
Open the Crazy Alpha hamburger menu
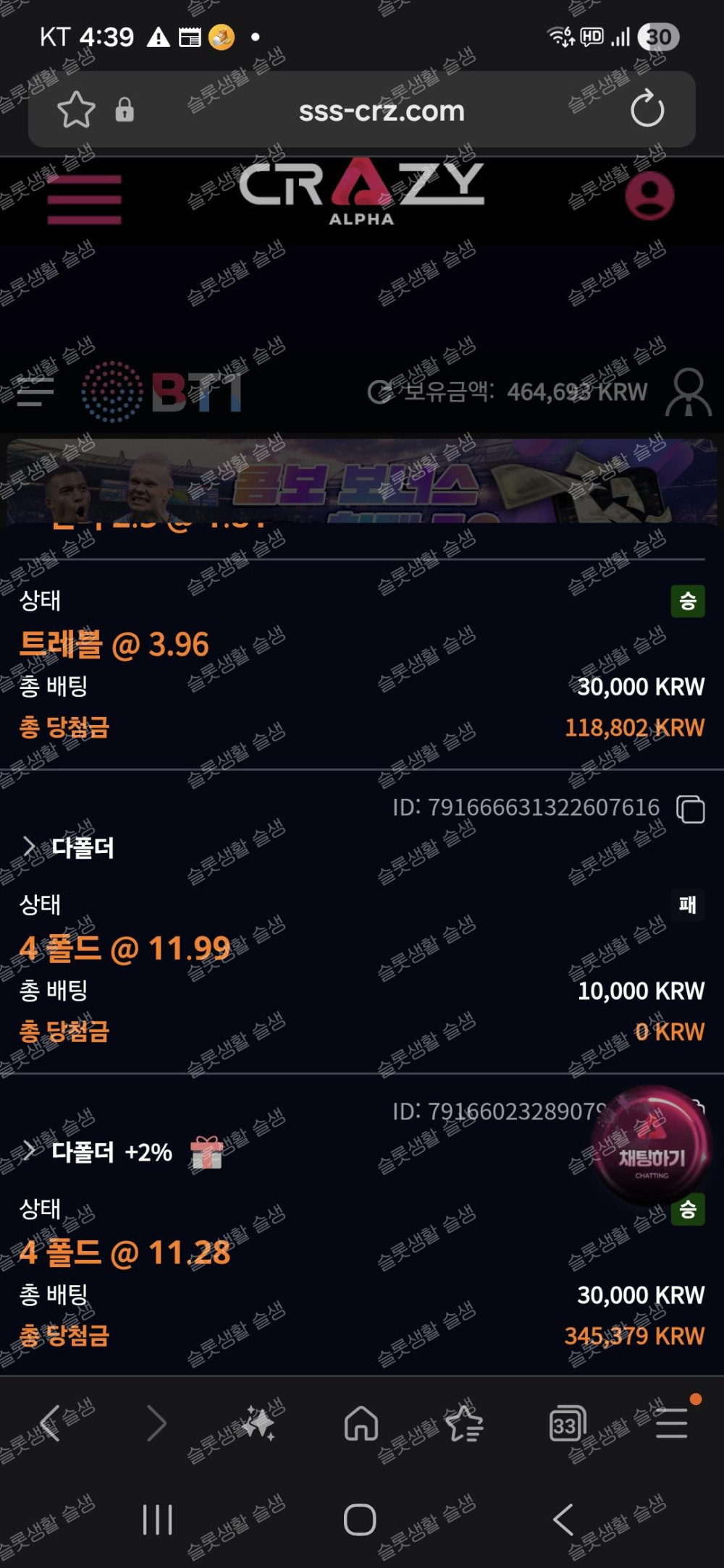click(84, 200)
